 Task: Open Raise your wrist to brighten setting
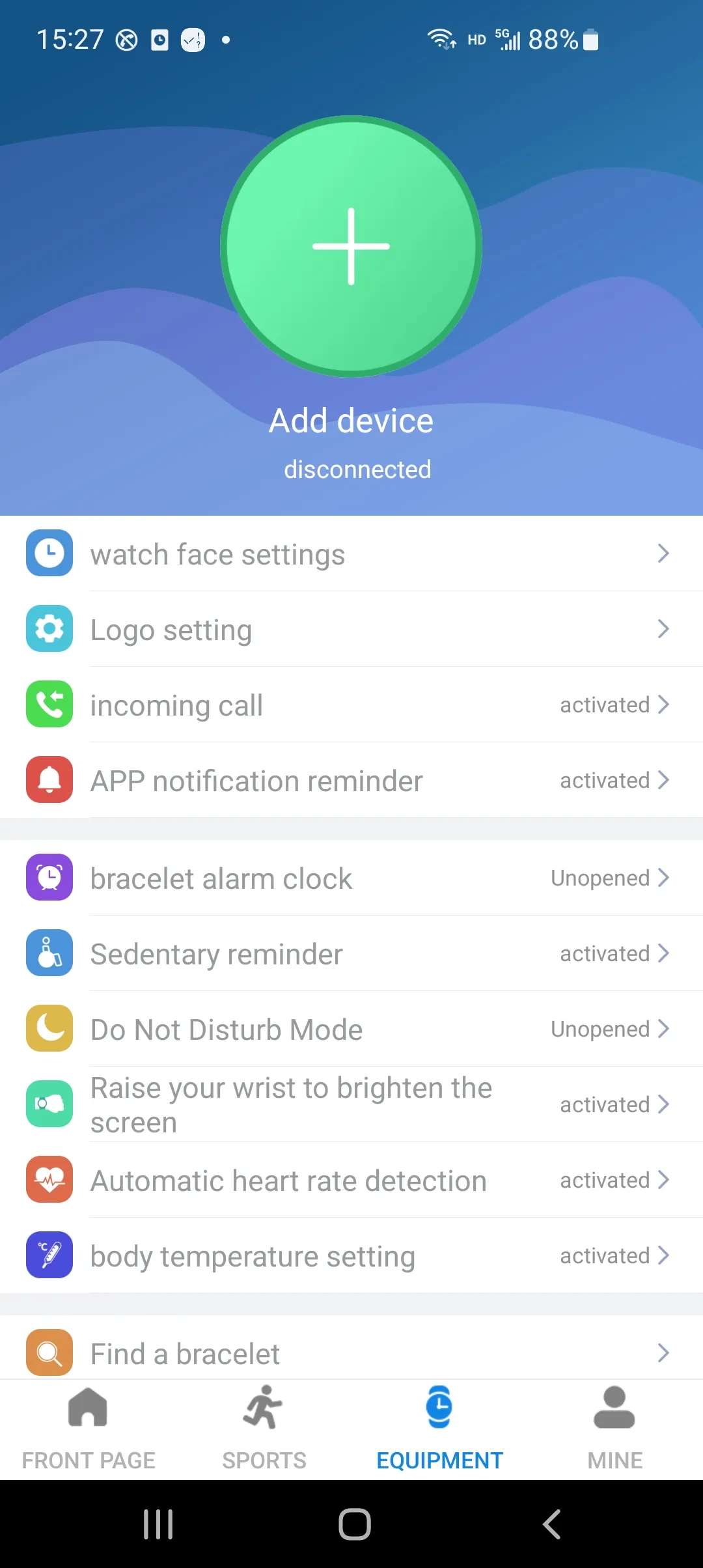click(x=351, y=1105)
